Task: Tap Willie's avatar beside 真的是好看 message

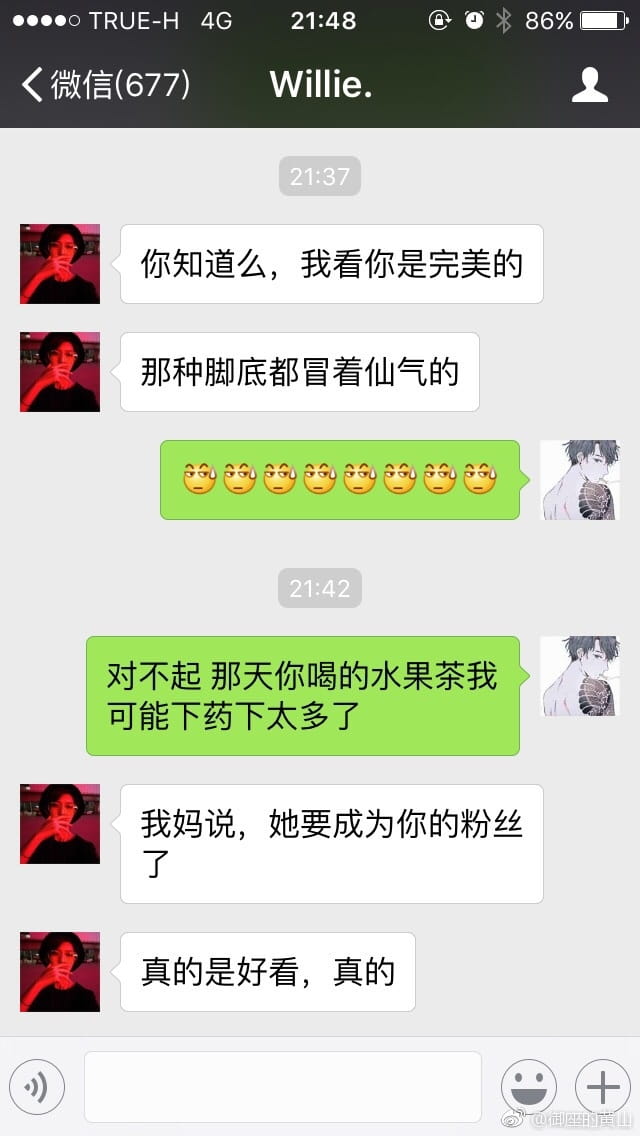Action: (x=60, y=972)
